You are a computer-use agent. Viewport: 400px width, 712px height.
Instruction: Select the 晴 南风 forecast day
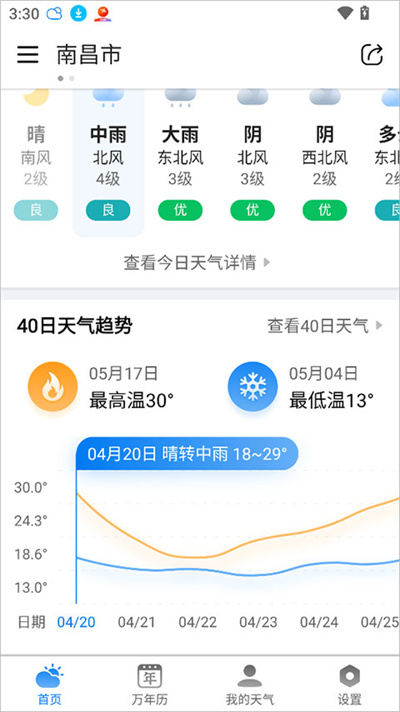tap(36, 163)
